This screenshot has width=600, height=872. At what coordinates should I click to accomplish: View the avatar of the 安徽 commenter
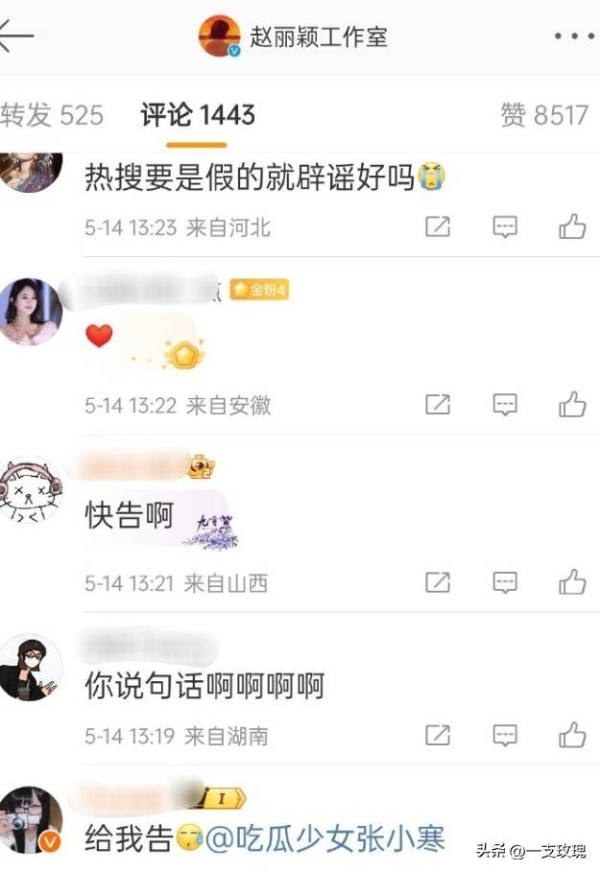point(31,312)
